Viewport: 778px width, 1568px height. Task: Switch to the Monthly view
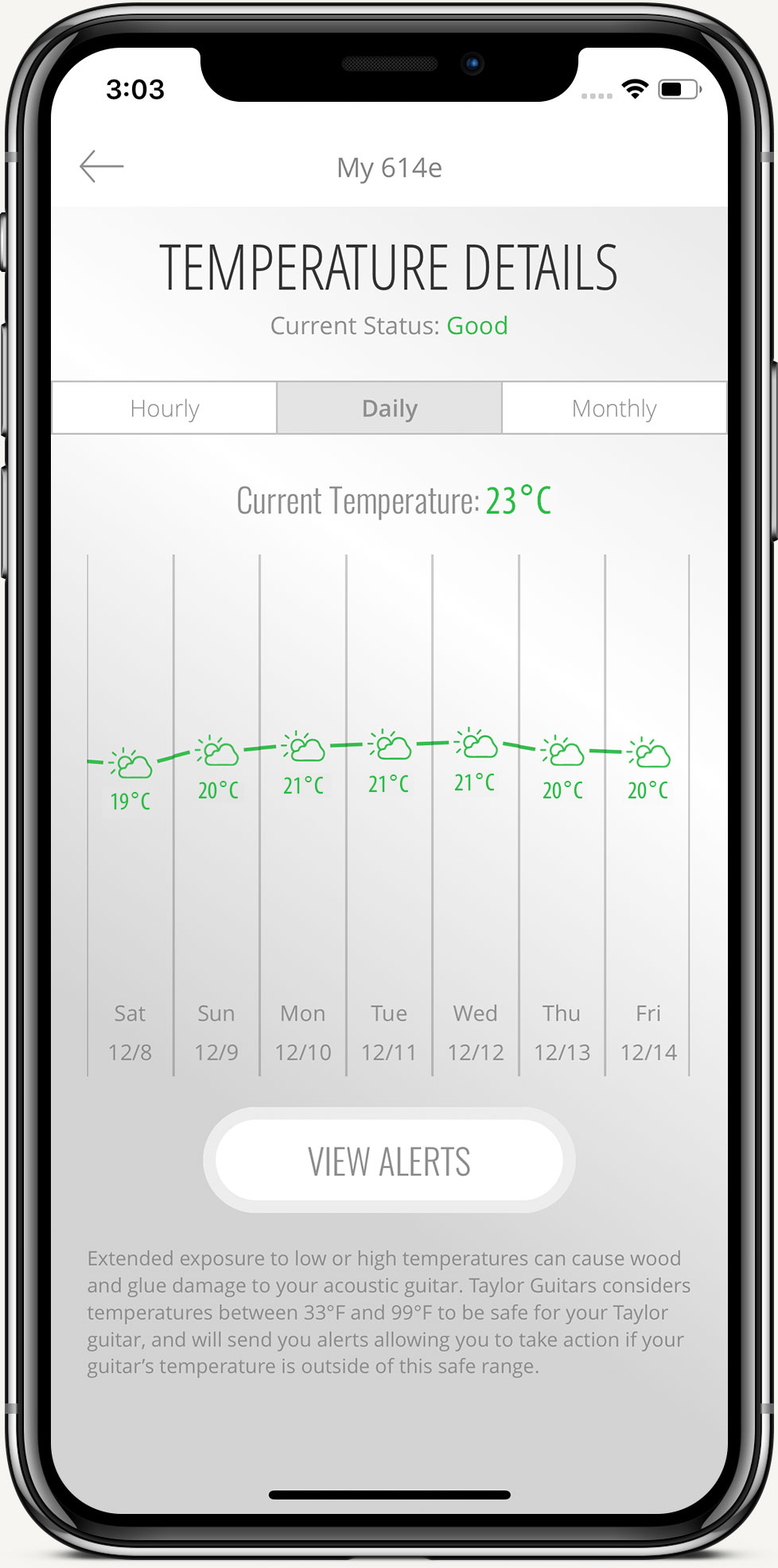(613, 408)
